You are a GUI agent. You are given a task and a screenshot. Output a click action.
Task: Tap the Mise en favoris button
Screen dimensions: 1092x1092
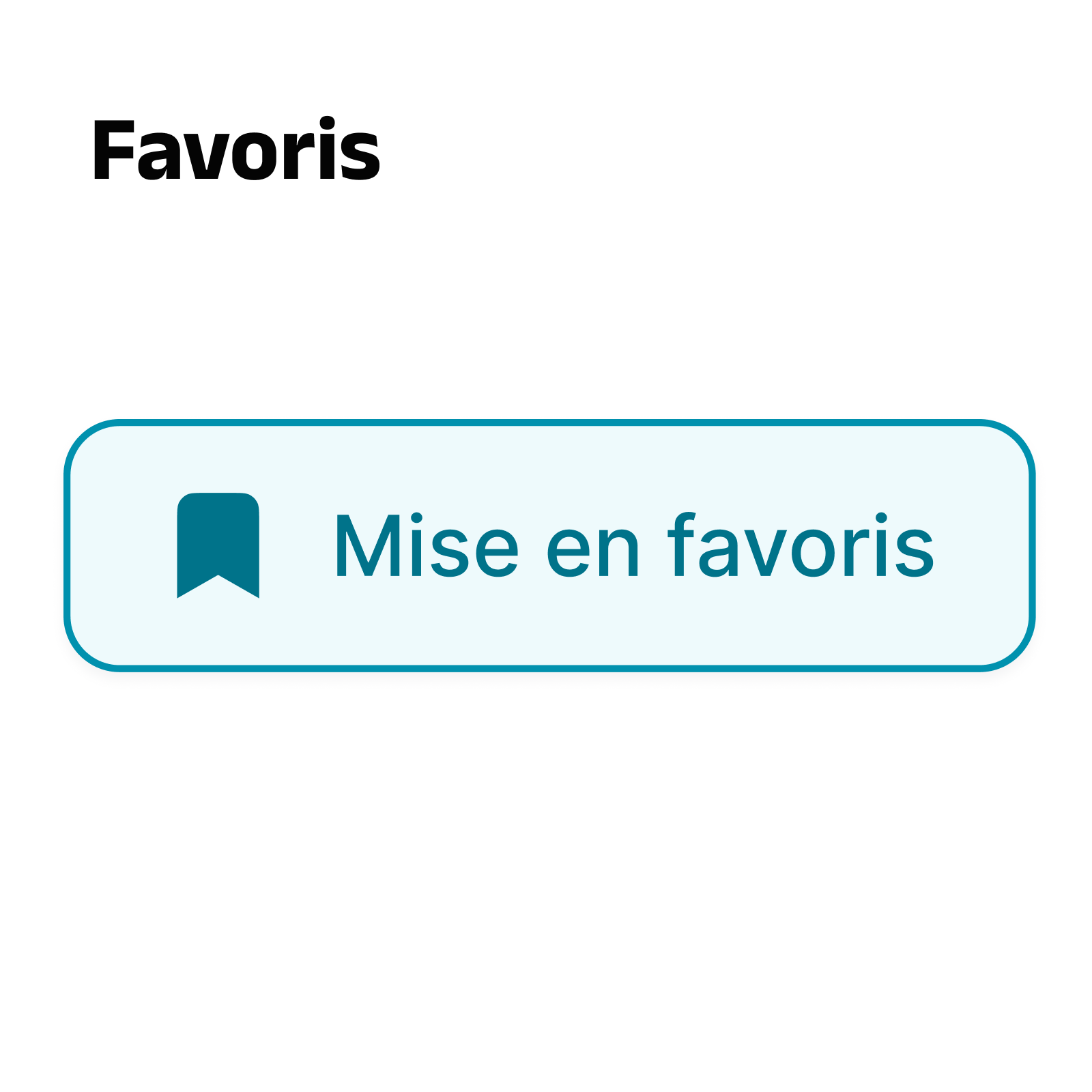549,545
